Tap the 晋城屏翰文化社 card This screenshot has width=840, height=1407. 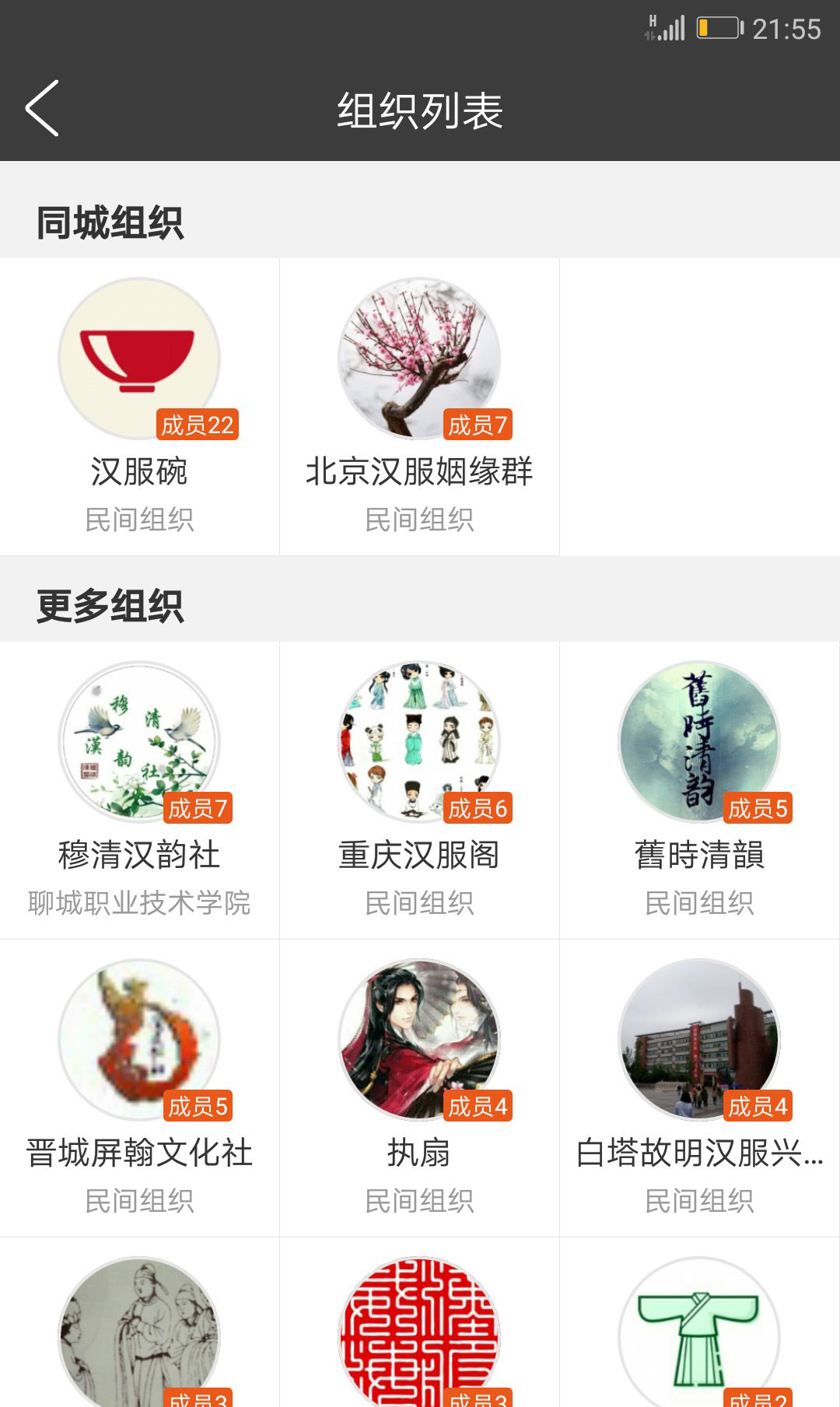coord(139,1087)
